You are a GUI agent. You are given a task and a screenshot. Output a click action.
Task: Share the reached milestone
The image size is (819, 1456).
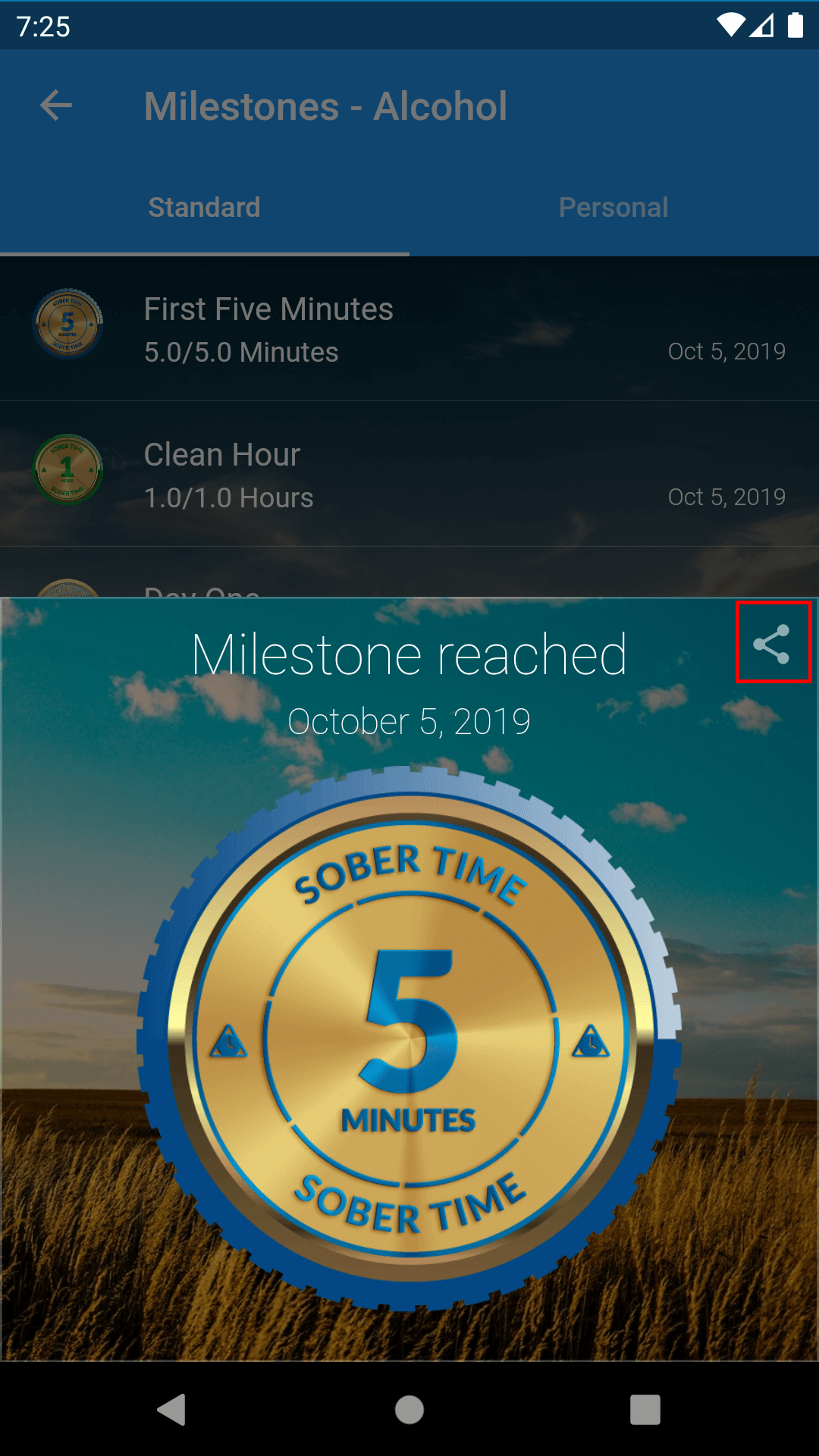coord(772,643)
